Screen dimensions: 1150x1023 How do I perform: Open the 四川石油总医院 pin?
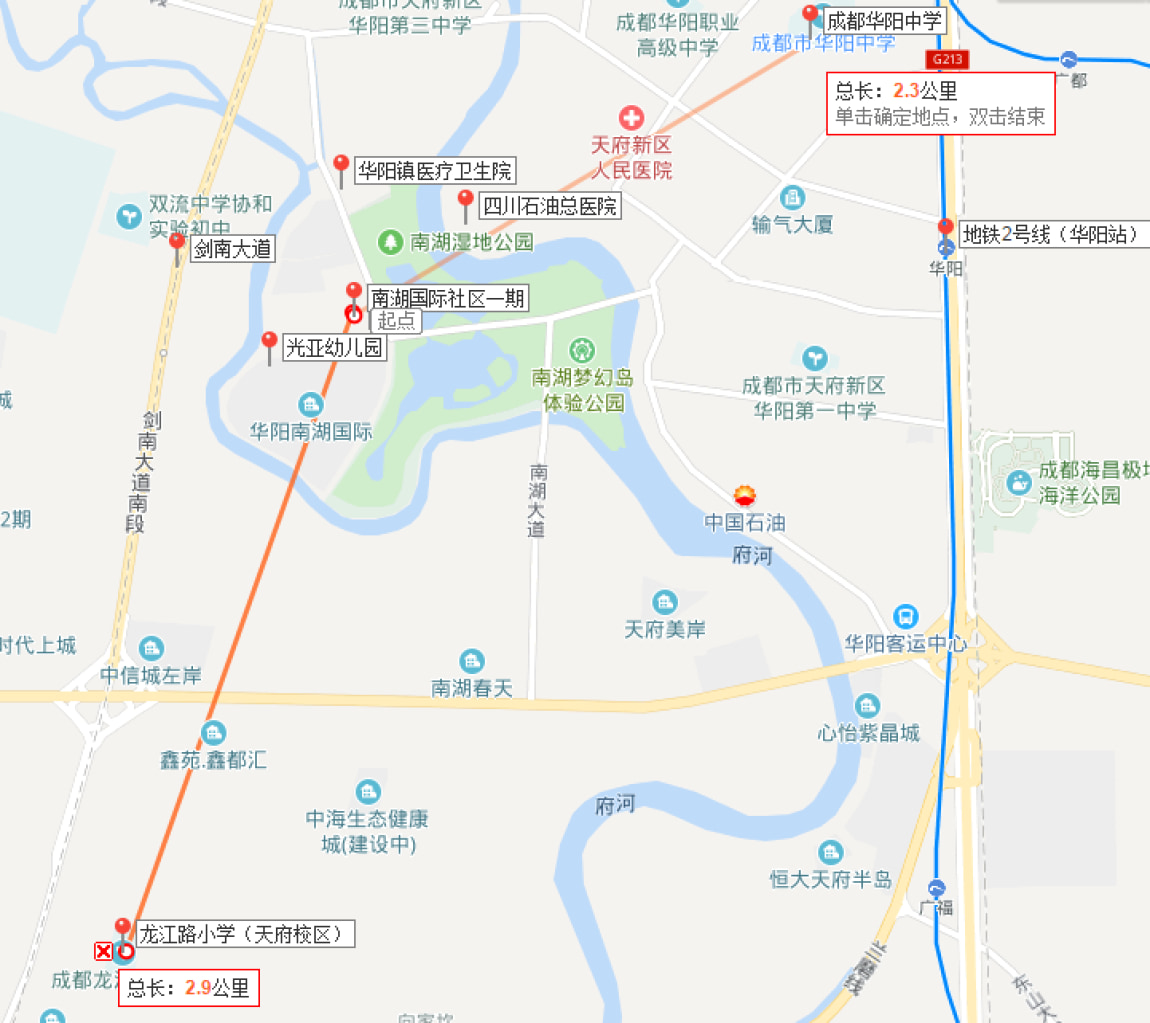coord(465,200)
